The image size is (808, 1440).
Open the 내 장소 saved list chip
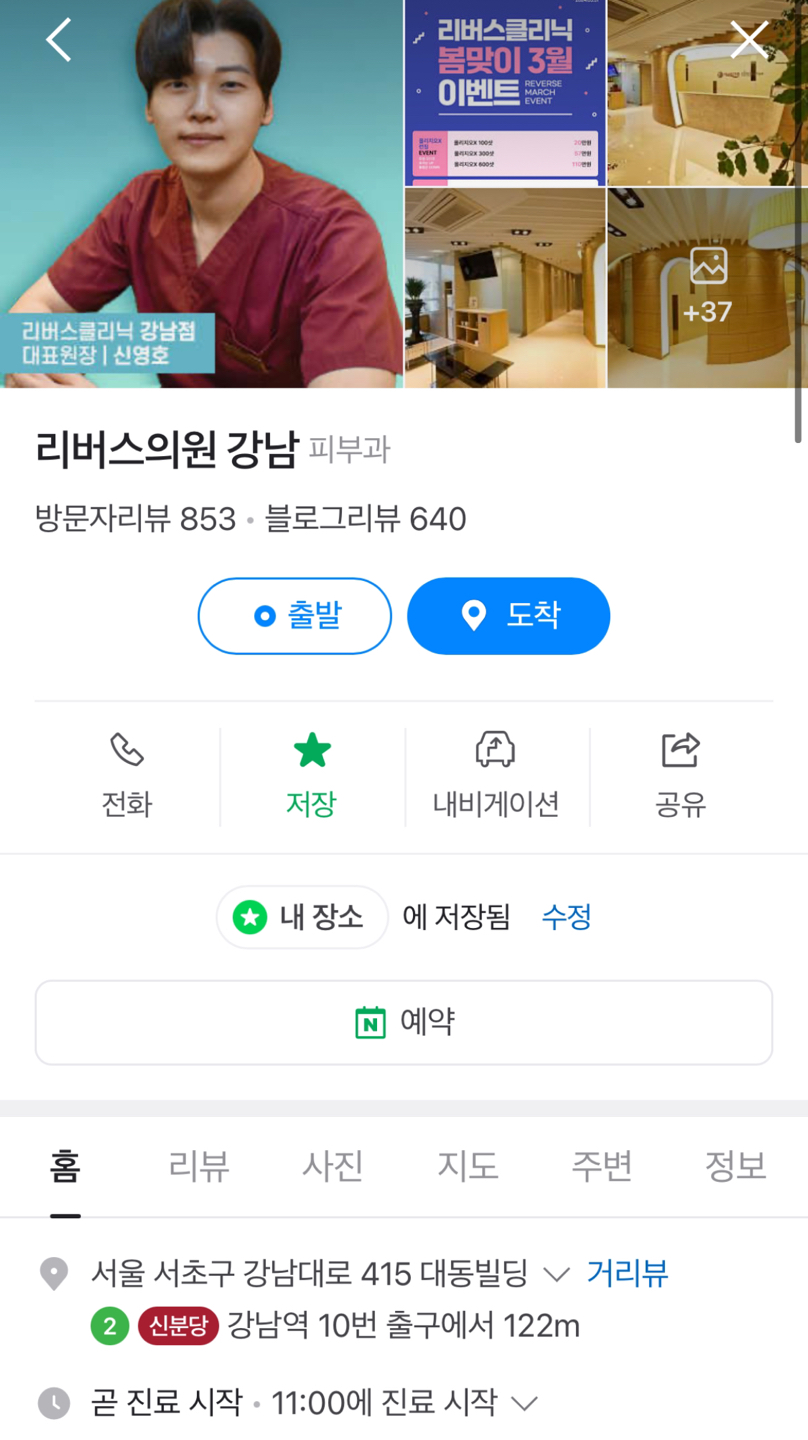pos(302,917)
